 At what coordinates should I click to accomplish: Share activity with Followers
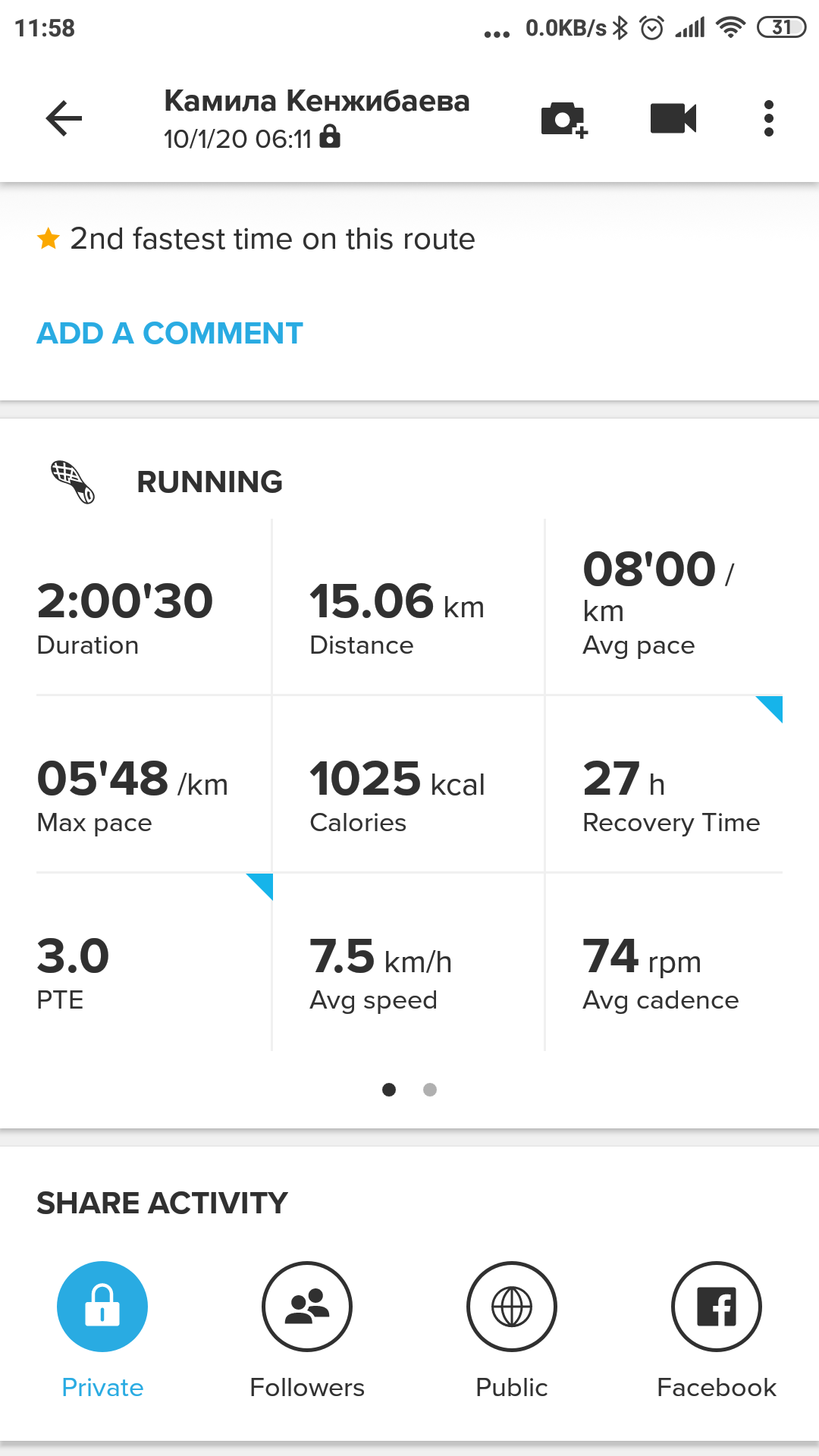pos(307,1307)
